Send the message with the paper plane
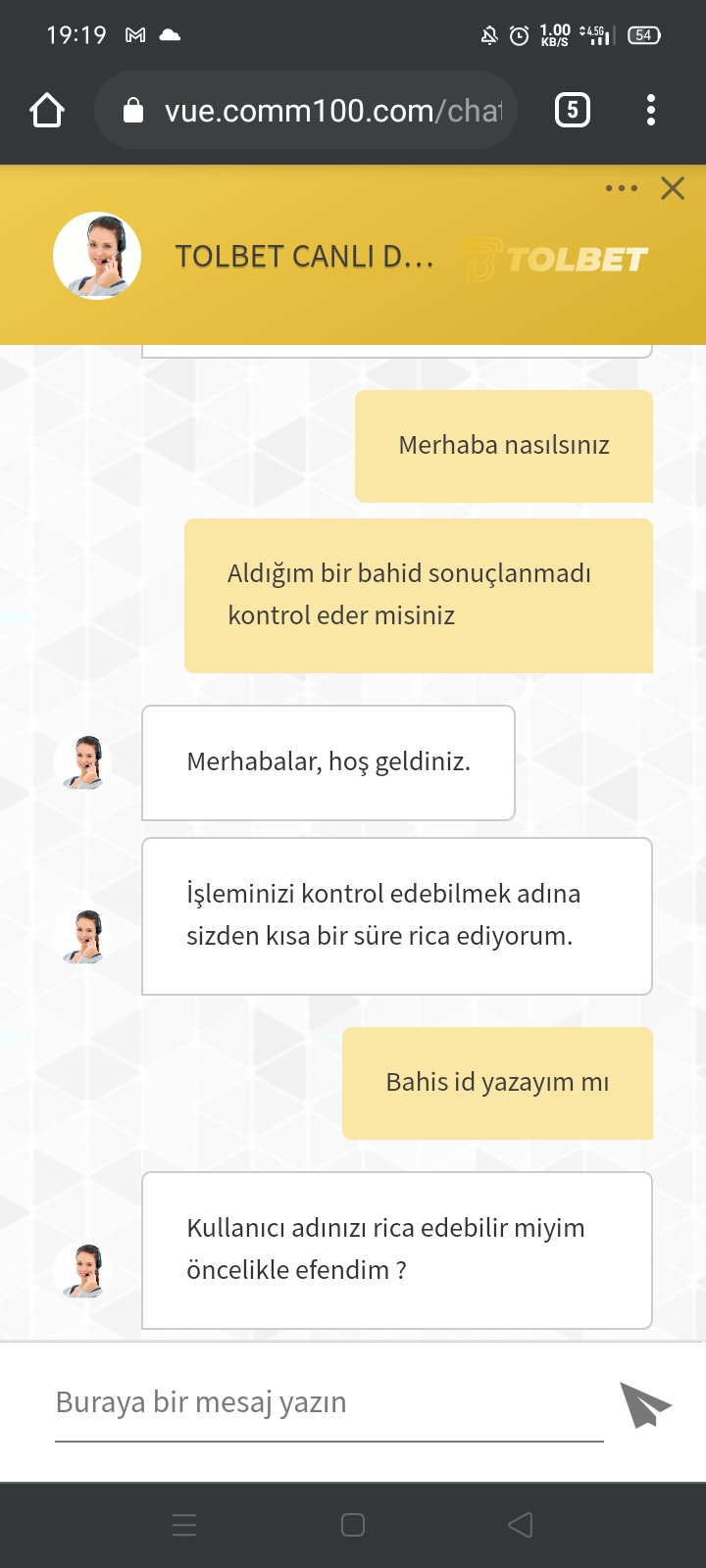 (644, 1404)
